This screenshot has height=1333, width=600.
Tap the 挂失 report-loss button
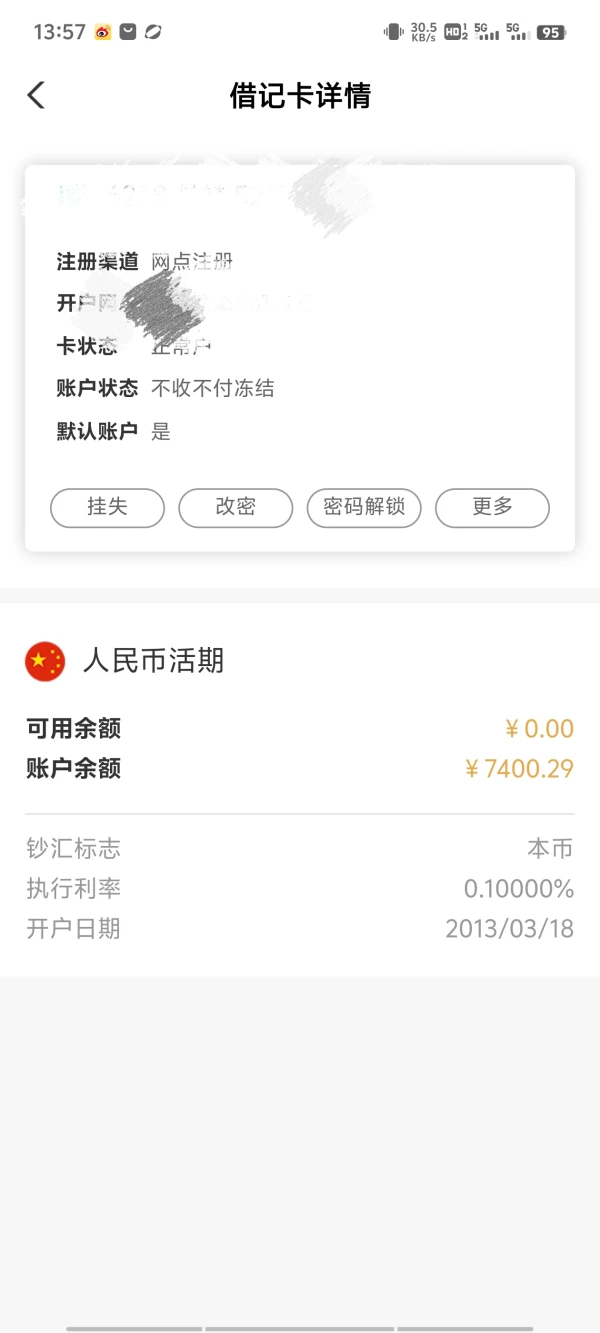(107, 507)
